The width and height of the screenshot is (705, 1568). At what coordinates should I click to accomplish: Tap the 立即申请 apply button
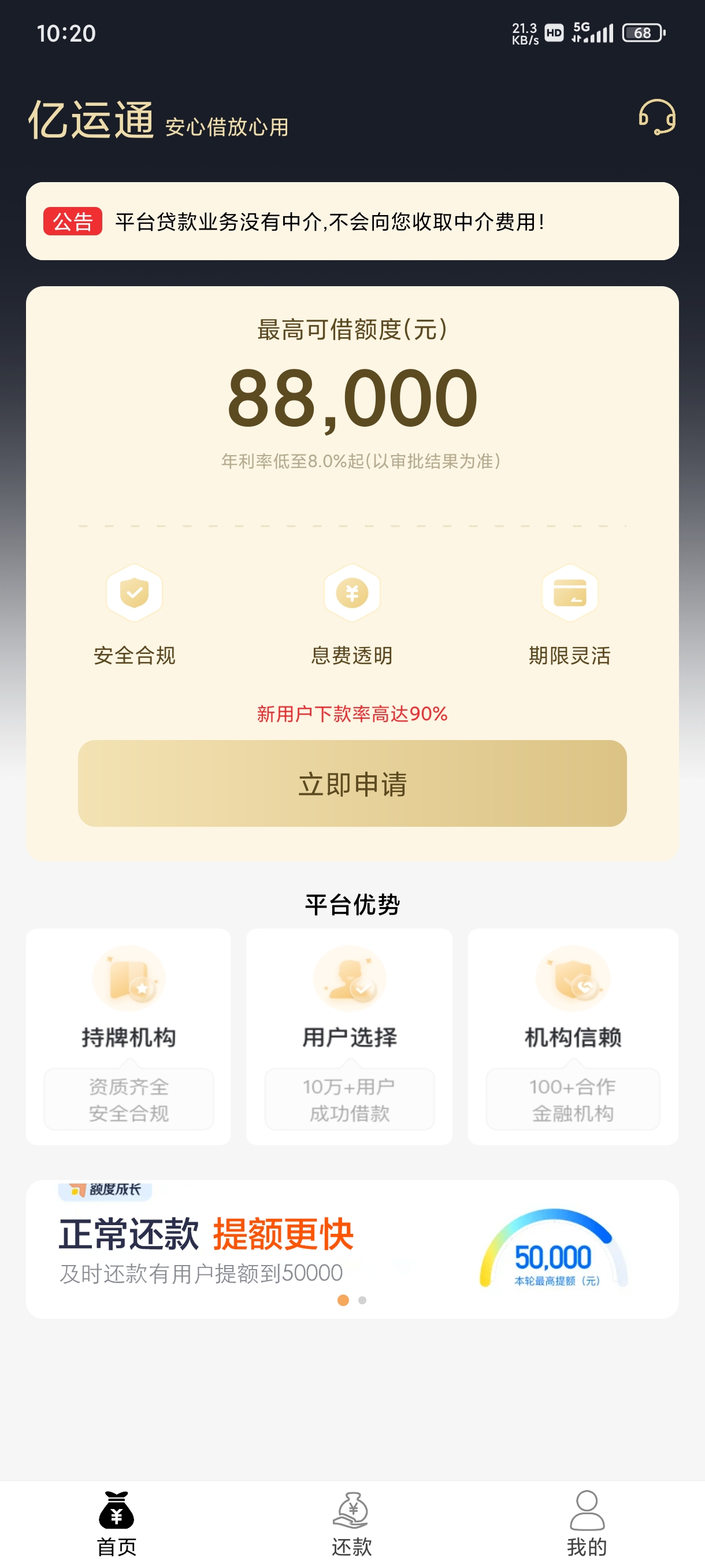(352, 783)
